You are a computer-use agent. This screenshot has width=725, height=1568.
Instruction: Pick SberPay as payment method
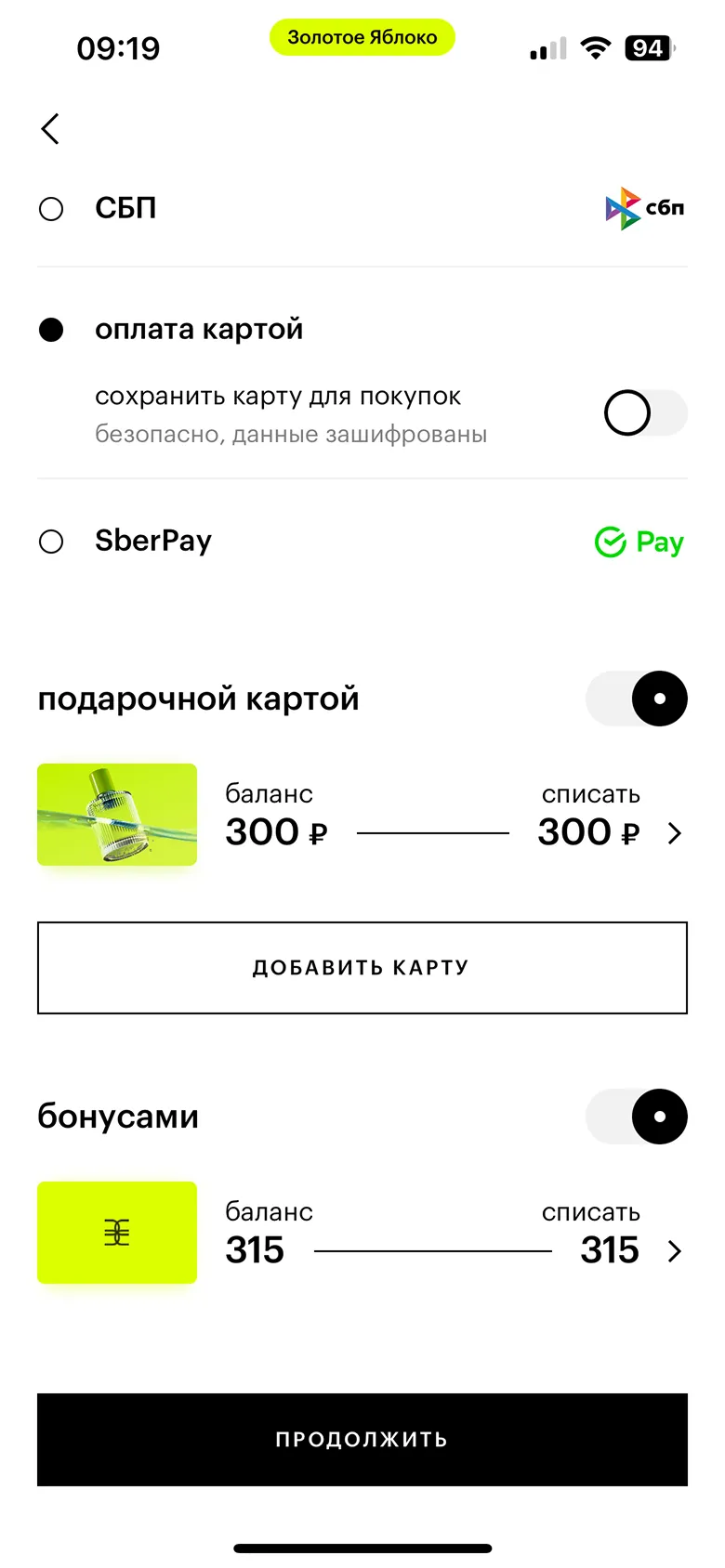tap(52, 542)
